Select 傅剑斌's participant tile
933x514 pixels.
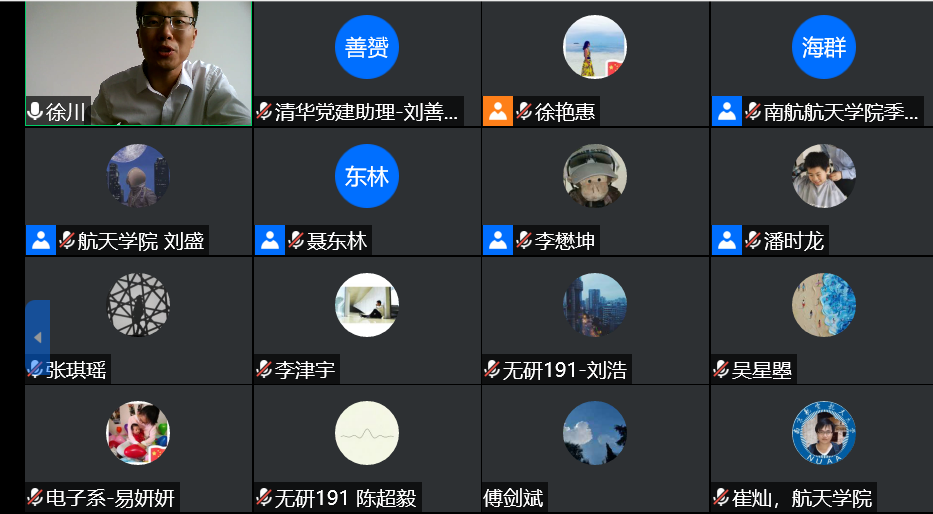tap(595, 447)
